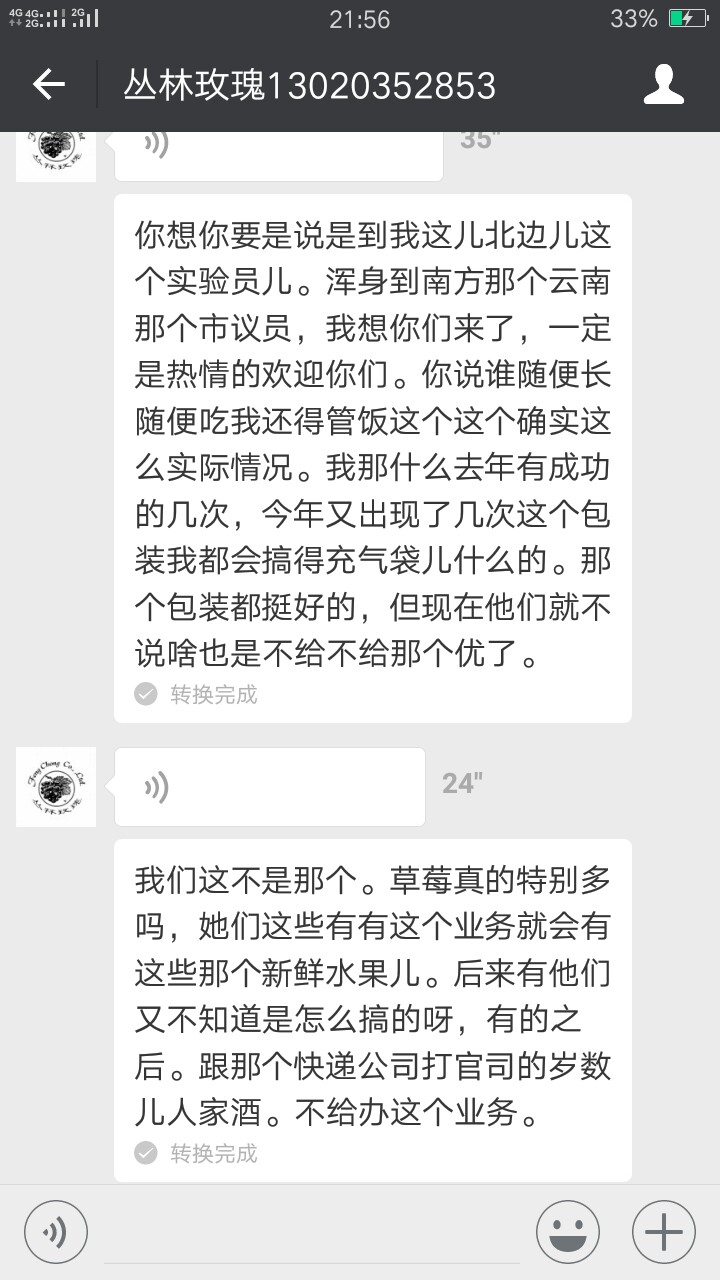Switch to voice input mode
720x1280 pixels.
(x=56, y=1231)
